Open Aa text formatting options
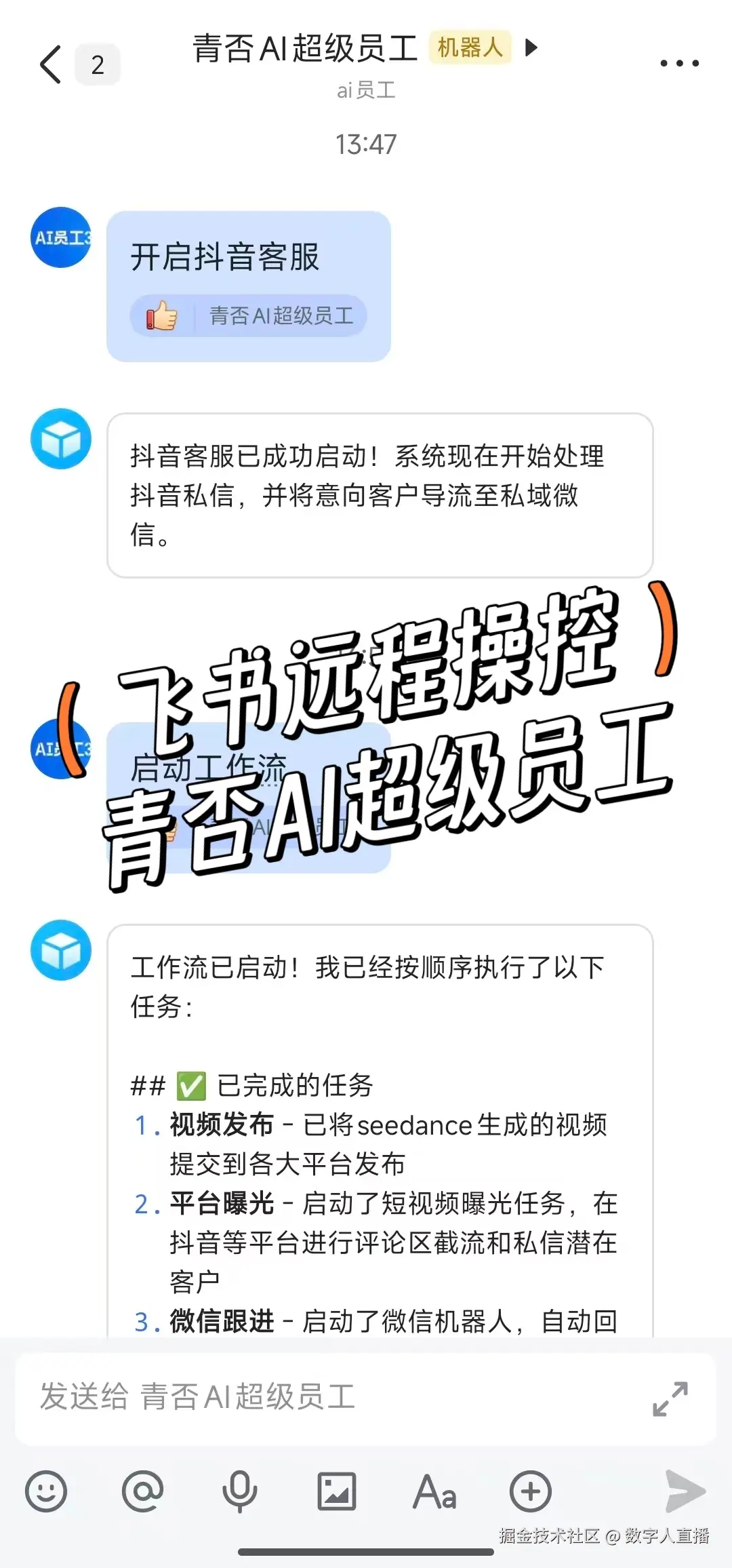 [434, 1492]
